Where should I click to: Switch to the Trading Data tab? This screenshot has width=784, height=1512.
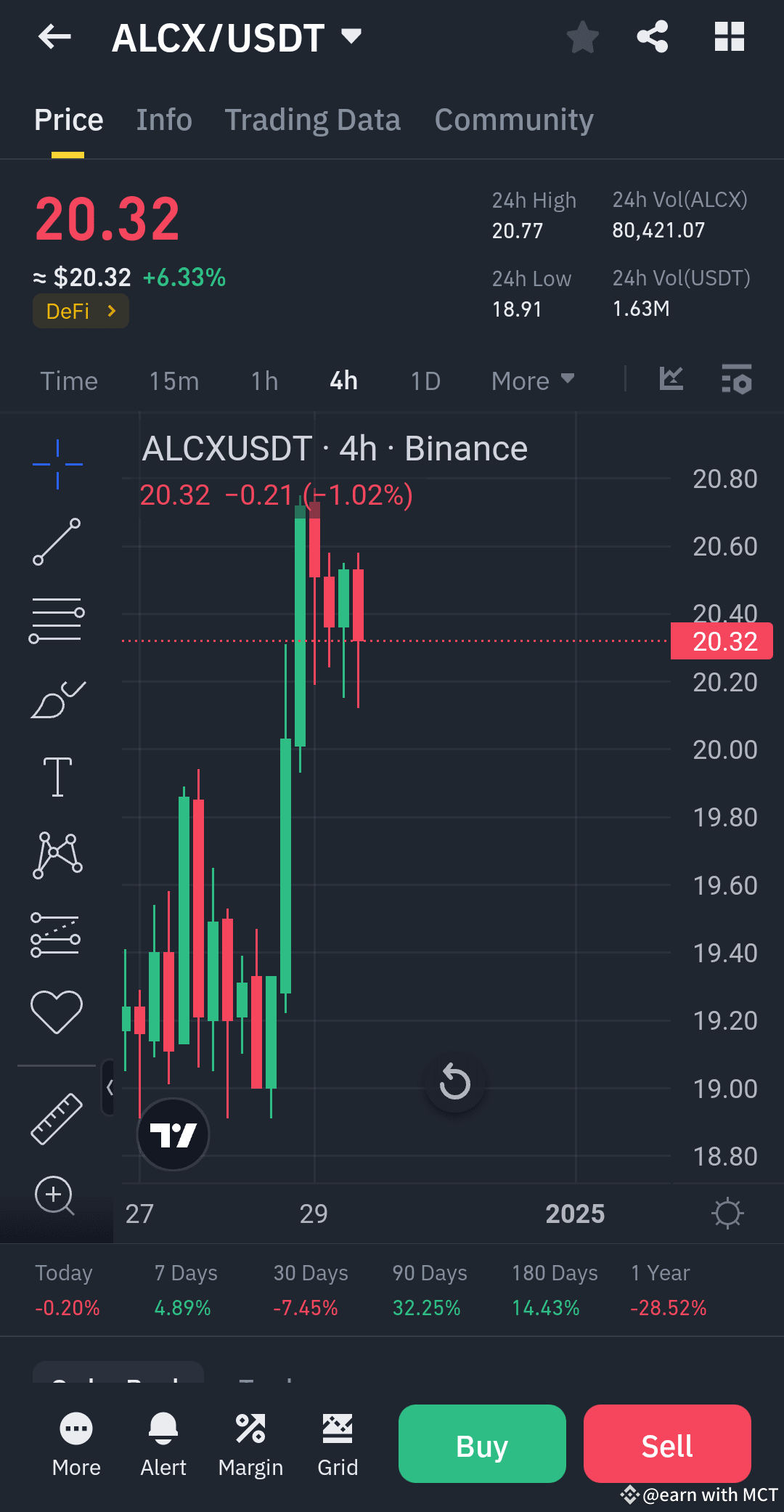313,119
